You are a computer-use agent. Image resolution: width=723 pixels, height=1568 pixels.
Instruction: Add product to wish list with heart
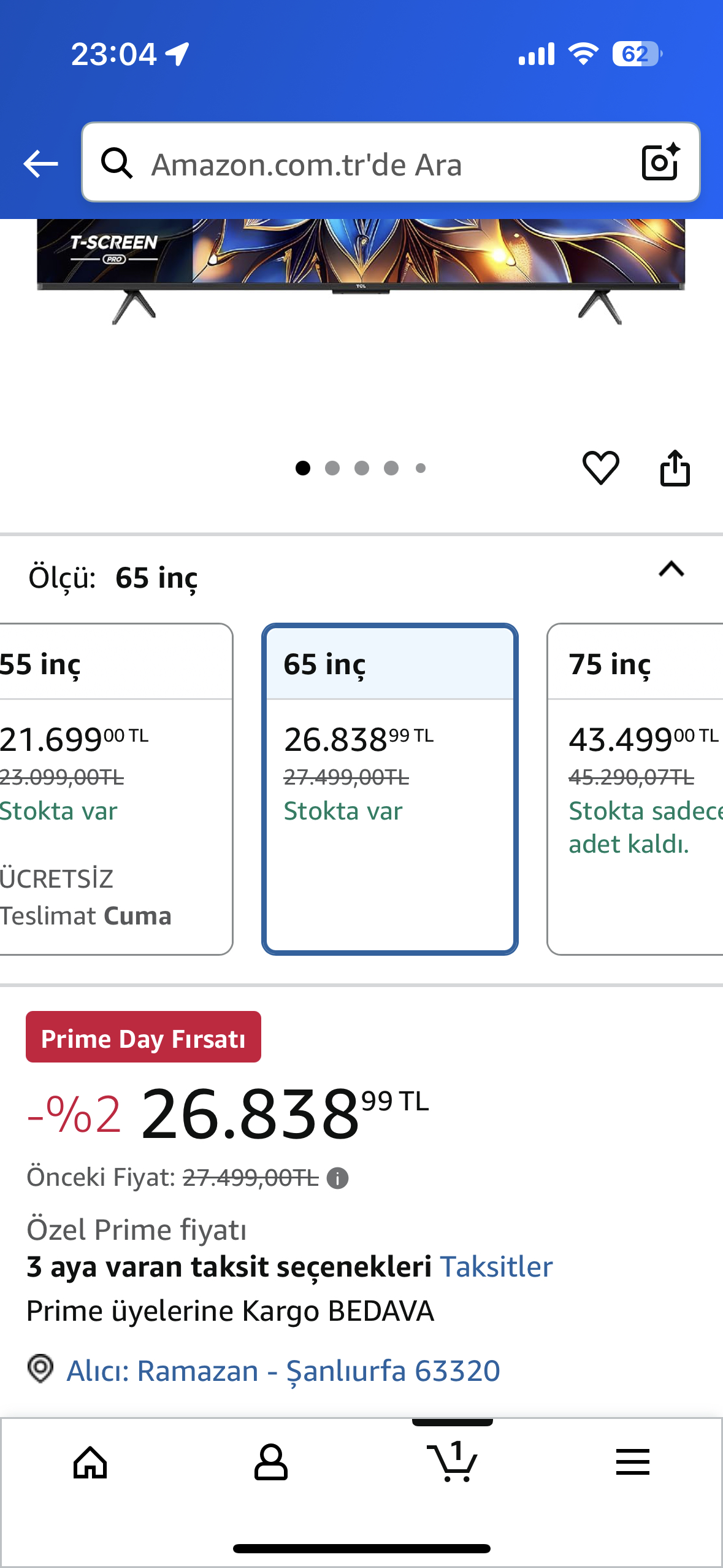pos(600,468)
